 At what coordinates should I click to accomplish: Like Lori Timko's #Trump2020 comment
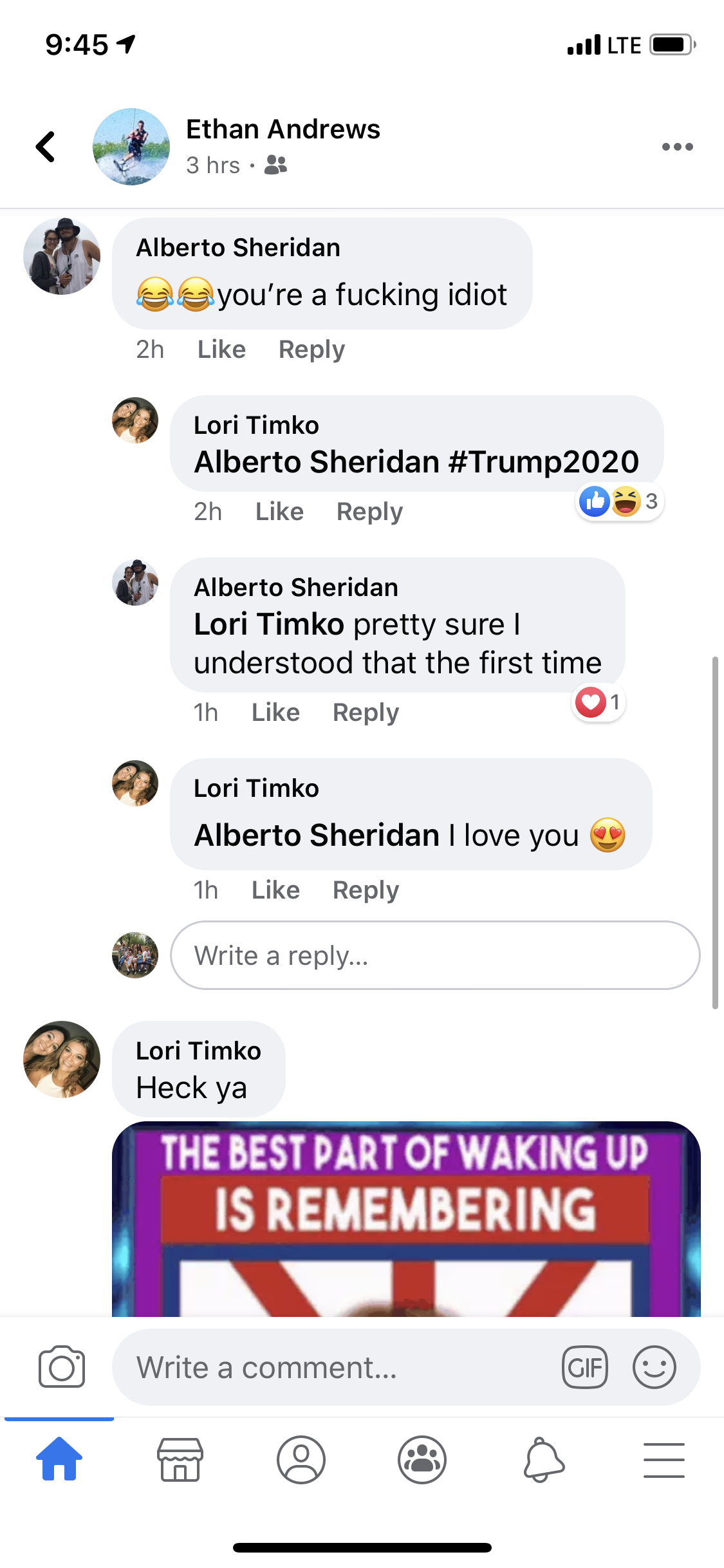279,512
